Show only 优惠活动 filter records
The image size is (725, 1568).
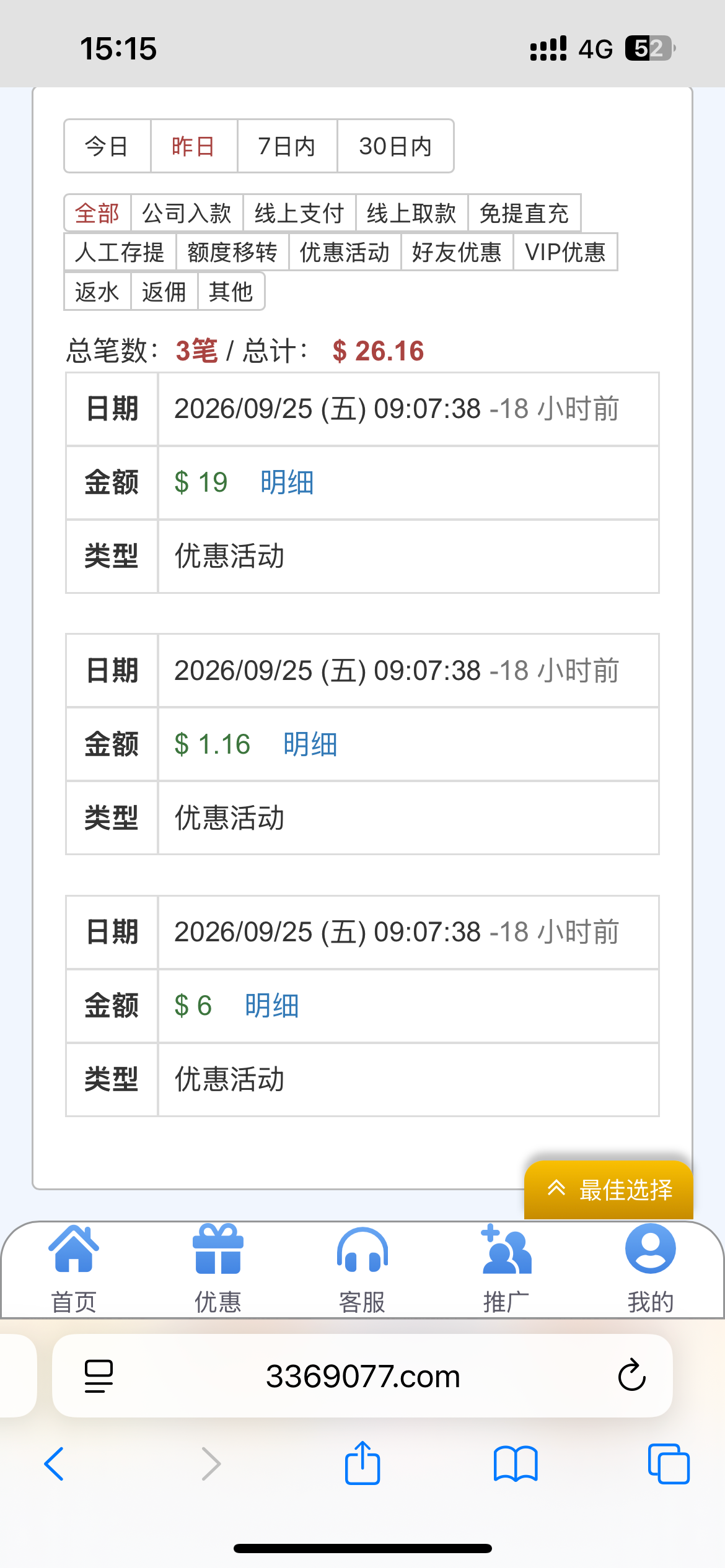click(x=345, y=252)
